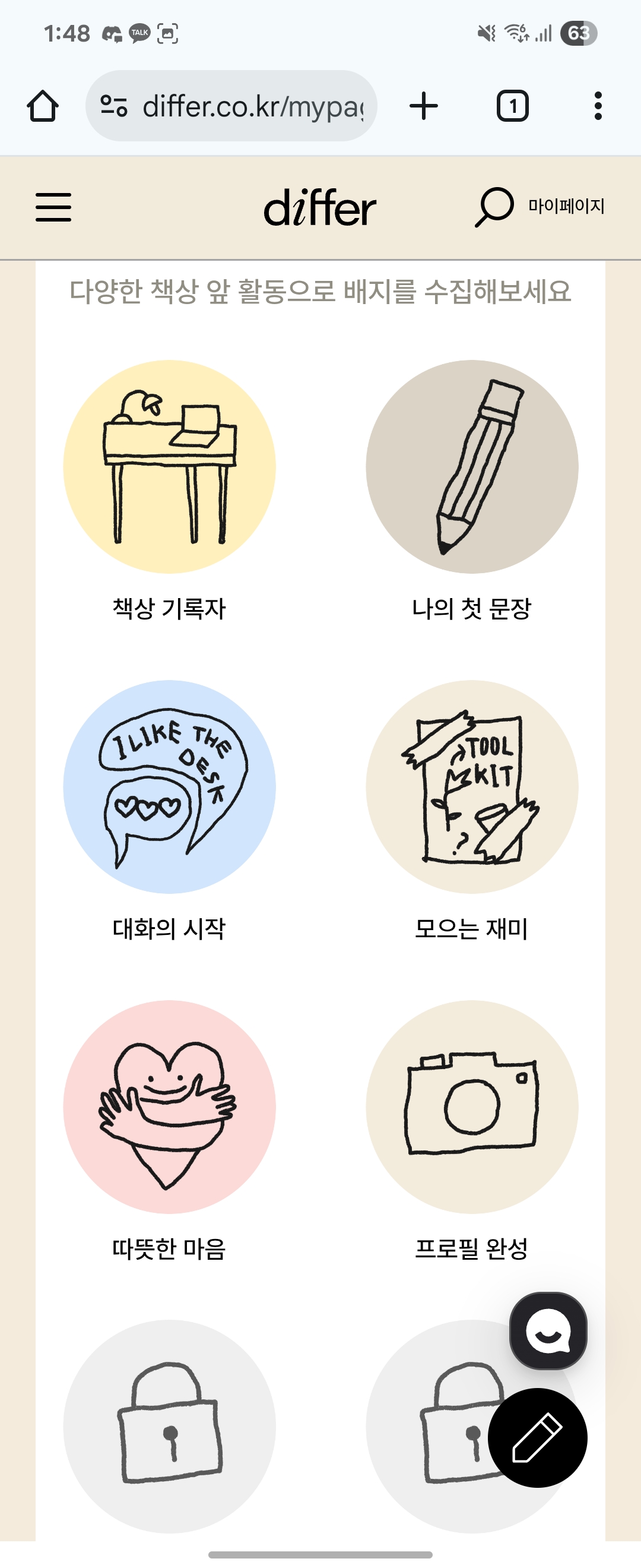Open the 책상 기록자 badge

tap(169, 467)
